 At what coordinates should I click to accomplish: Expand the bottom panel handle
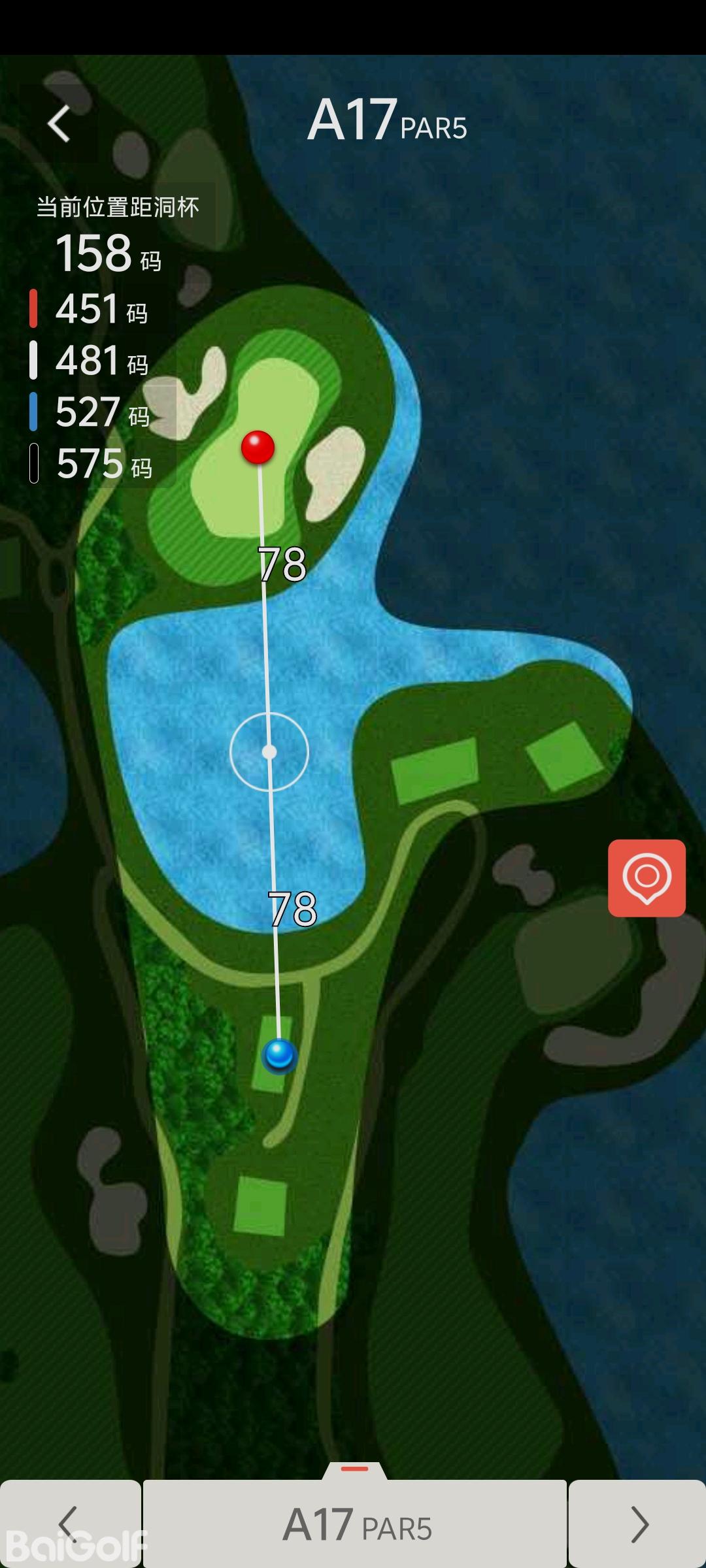coord(354,1469)
